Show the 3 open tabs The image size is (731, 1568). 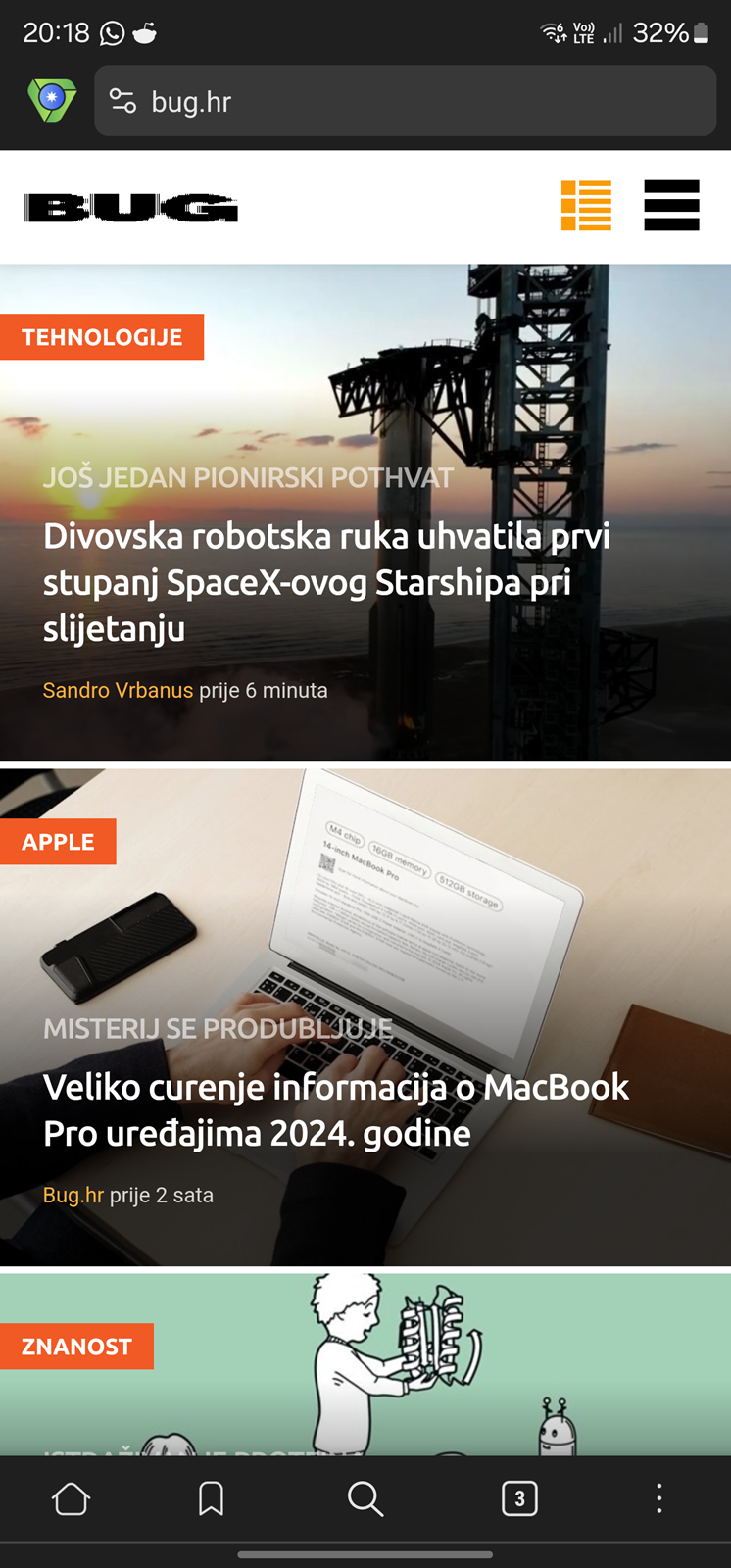tap(519, 1498)
